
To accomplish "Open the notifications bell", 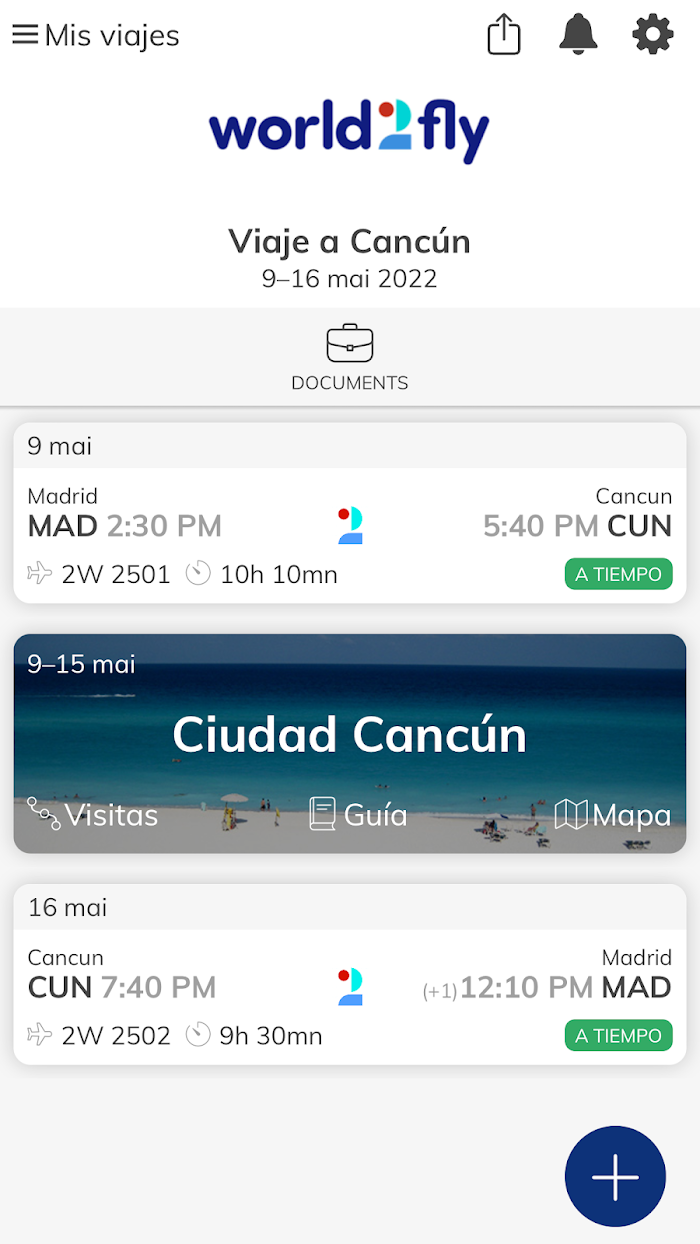I will coord(578,34).
